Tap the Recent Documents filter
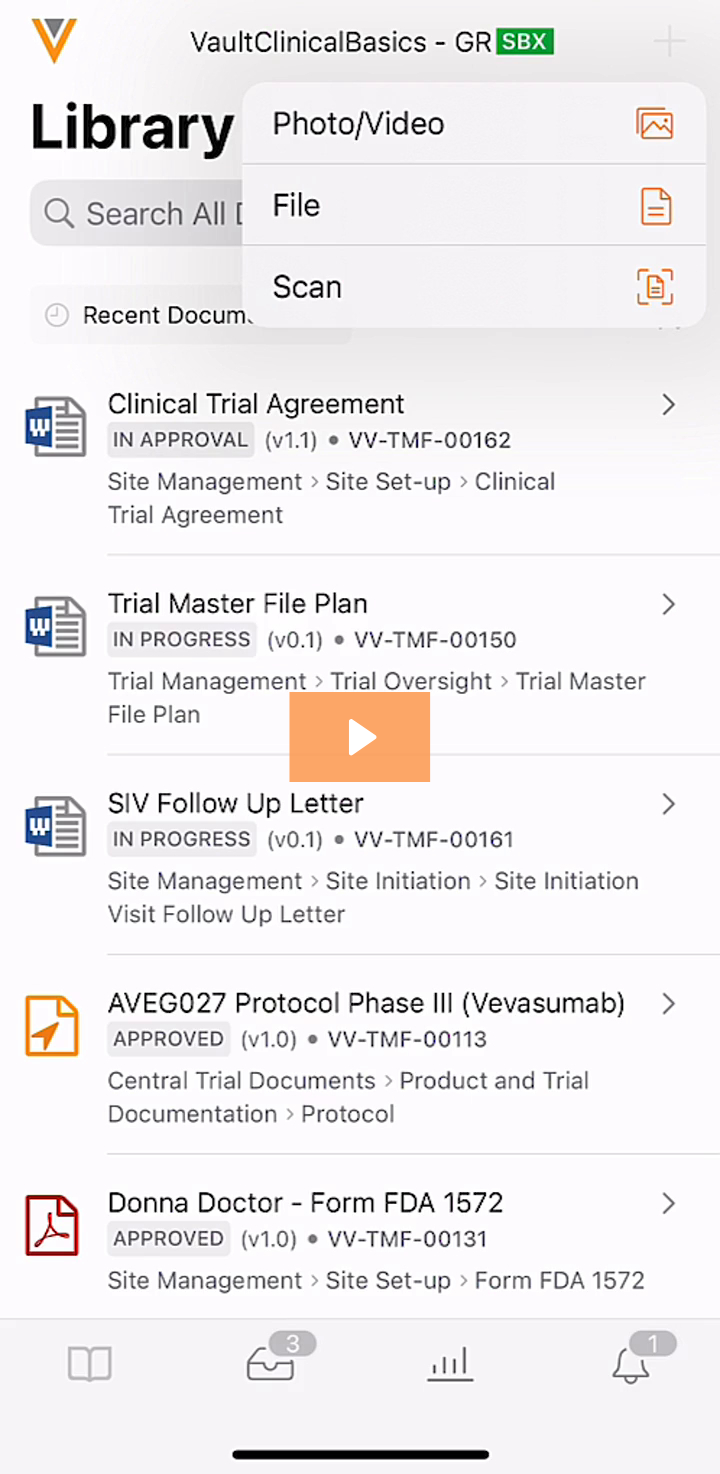This screenshot has height=1474, width=720. 150,315
